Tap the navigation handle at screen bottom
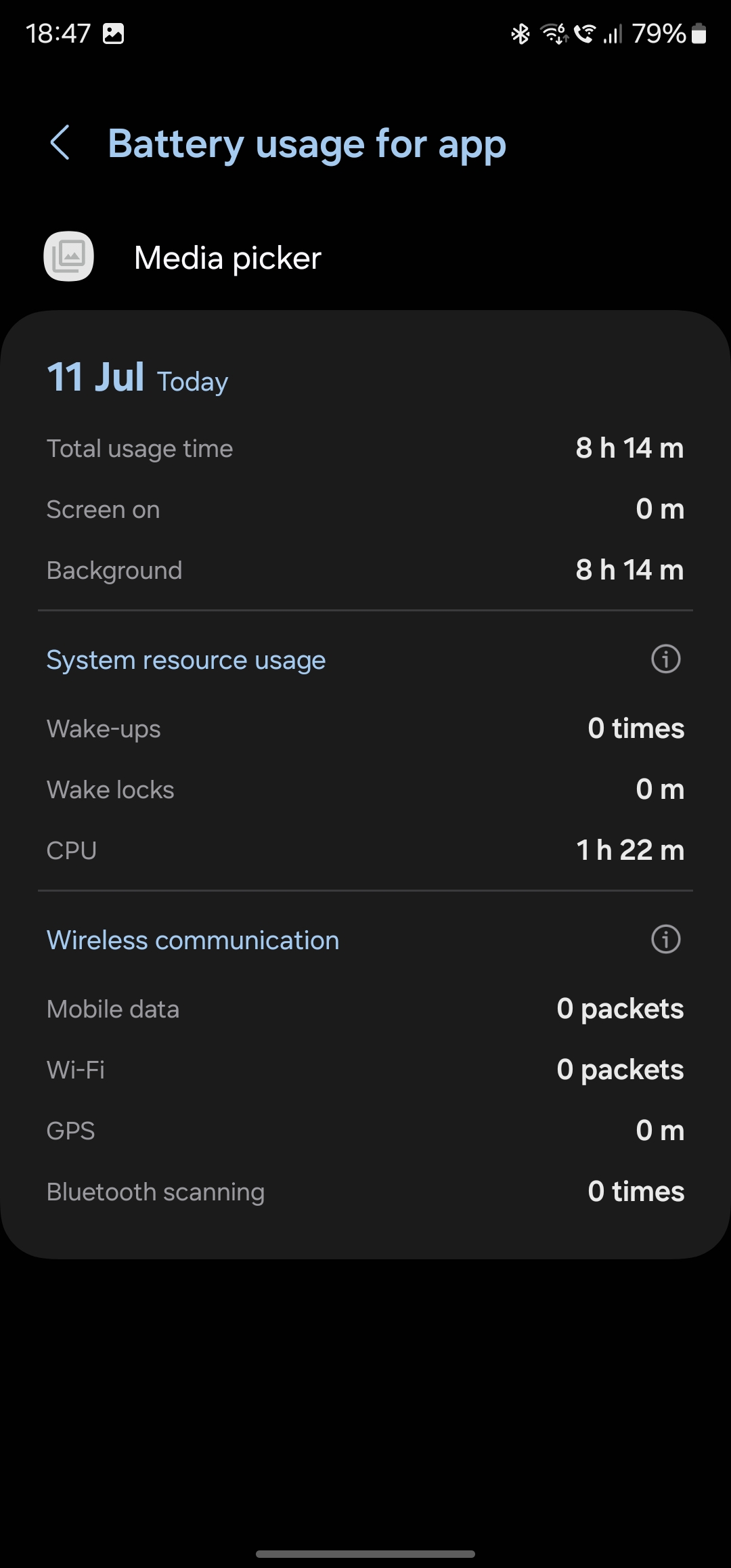The image size is (731, 1568). 365,1554
